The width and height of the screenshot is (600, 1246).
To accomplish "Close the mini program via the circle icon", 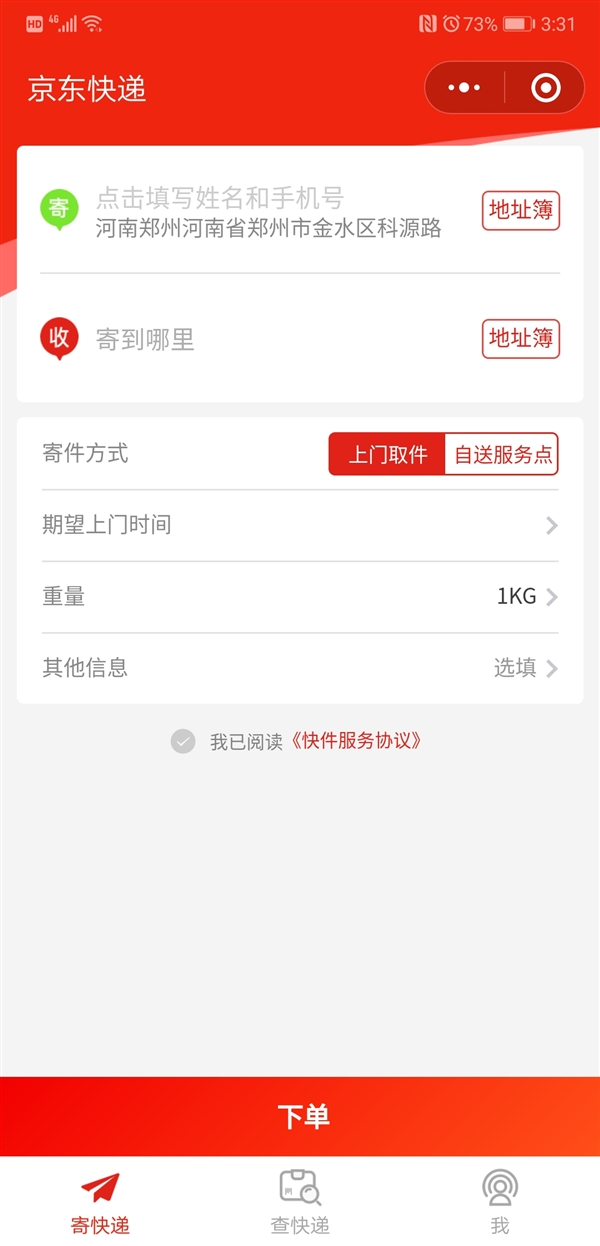I will pos(545,88).
